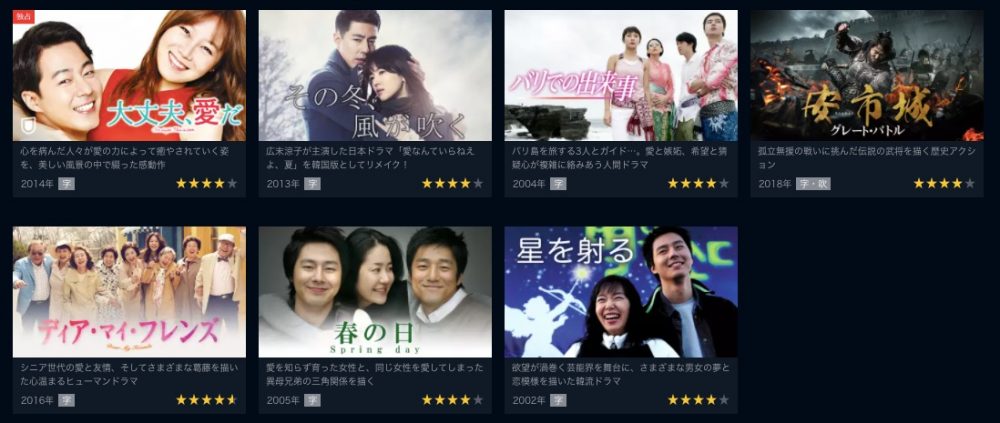Open その冬、風が吹く drama card

[x=375, y=76]
